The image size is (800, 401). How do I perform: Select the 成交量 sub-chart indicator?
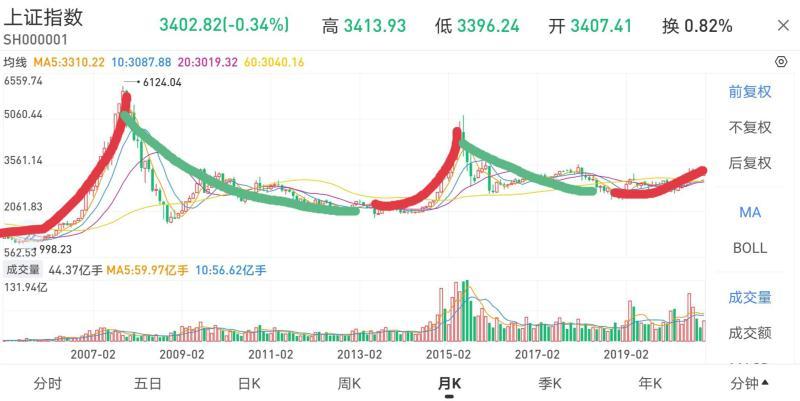point(750,297)
